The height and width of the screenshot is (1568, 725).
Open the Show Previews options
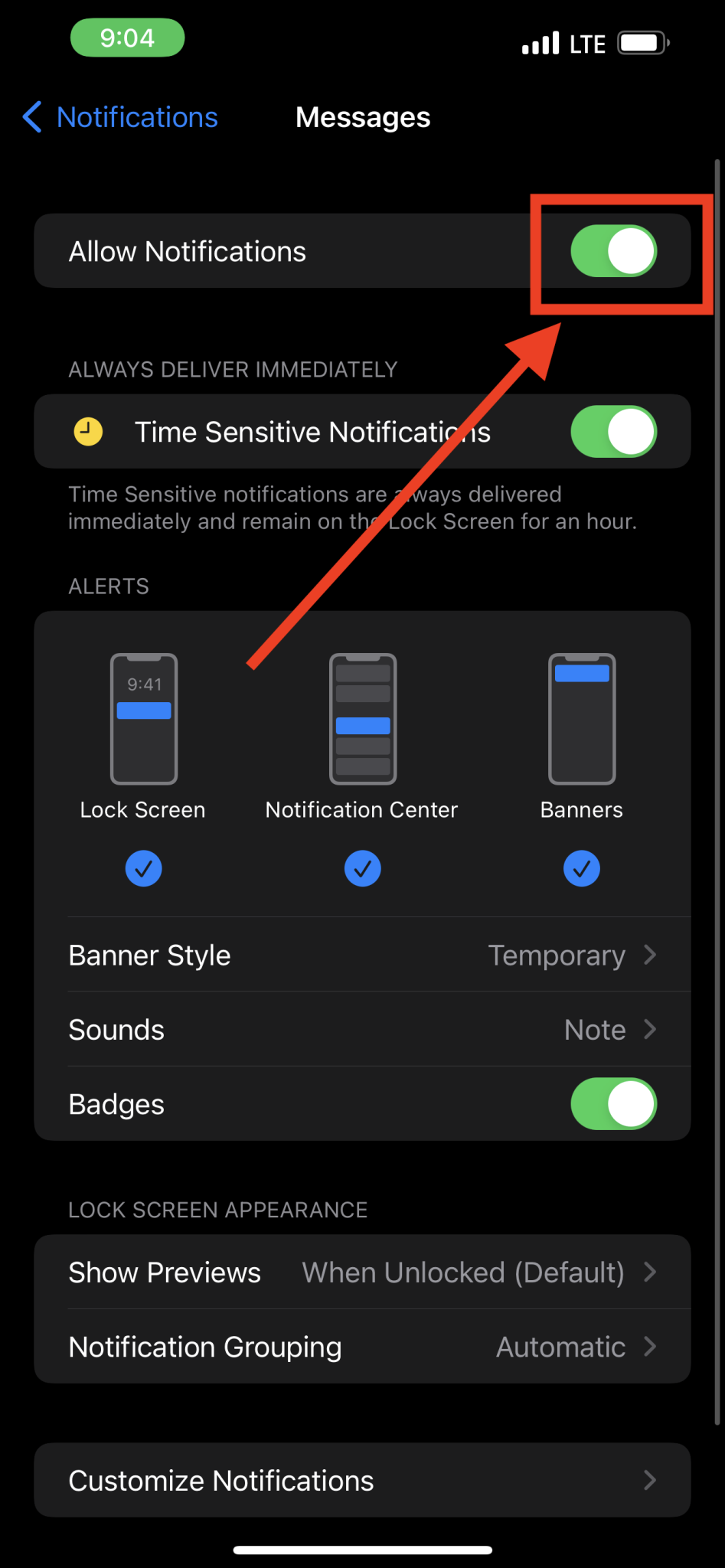(x=362, y=1272)
